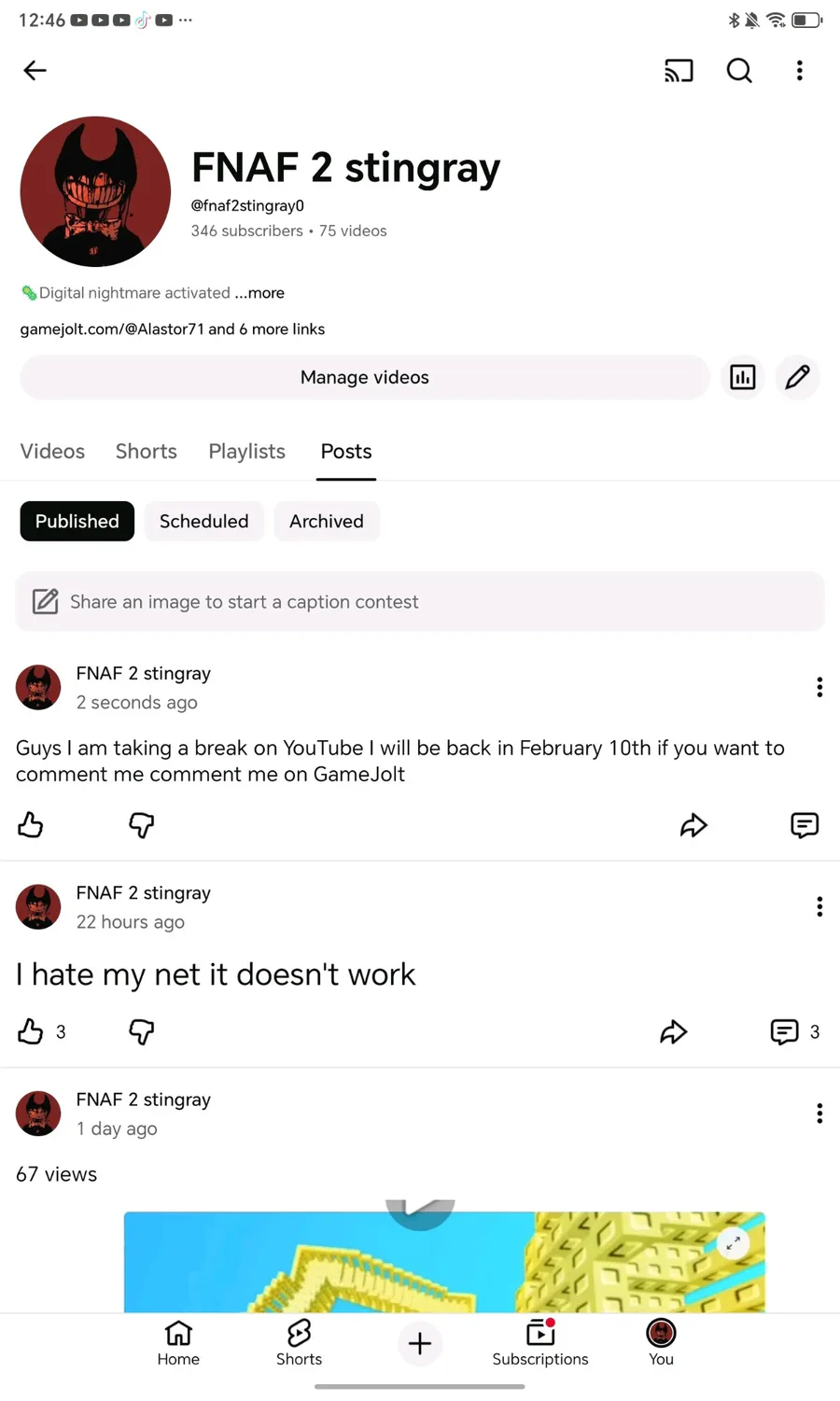
Task: Open the gamejolt.com channel links
Action: [x=173, y=329]
